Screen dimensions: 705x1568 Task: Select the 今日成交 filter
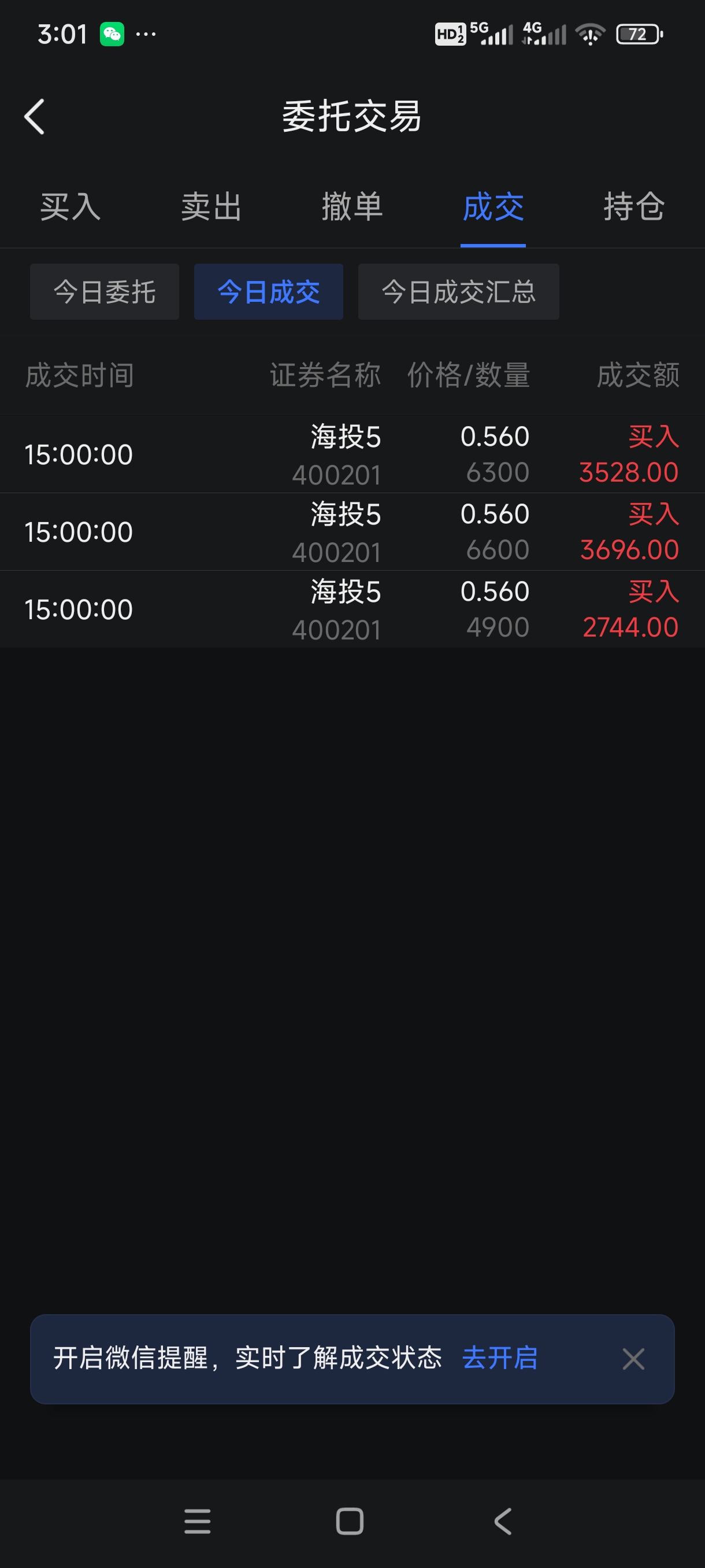268,291
